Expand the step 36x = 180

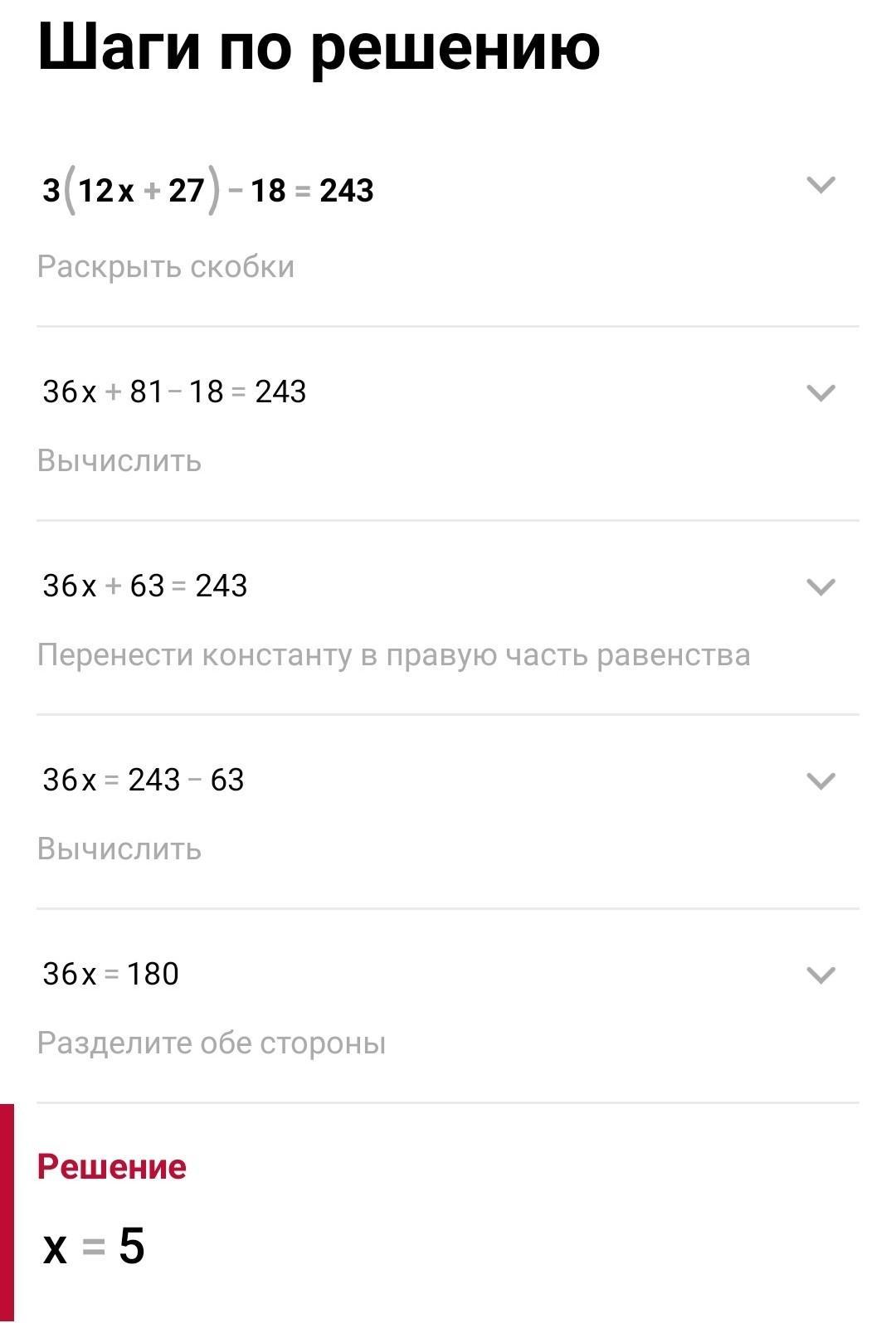(821, 975)
